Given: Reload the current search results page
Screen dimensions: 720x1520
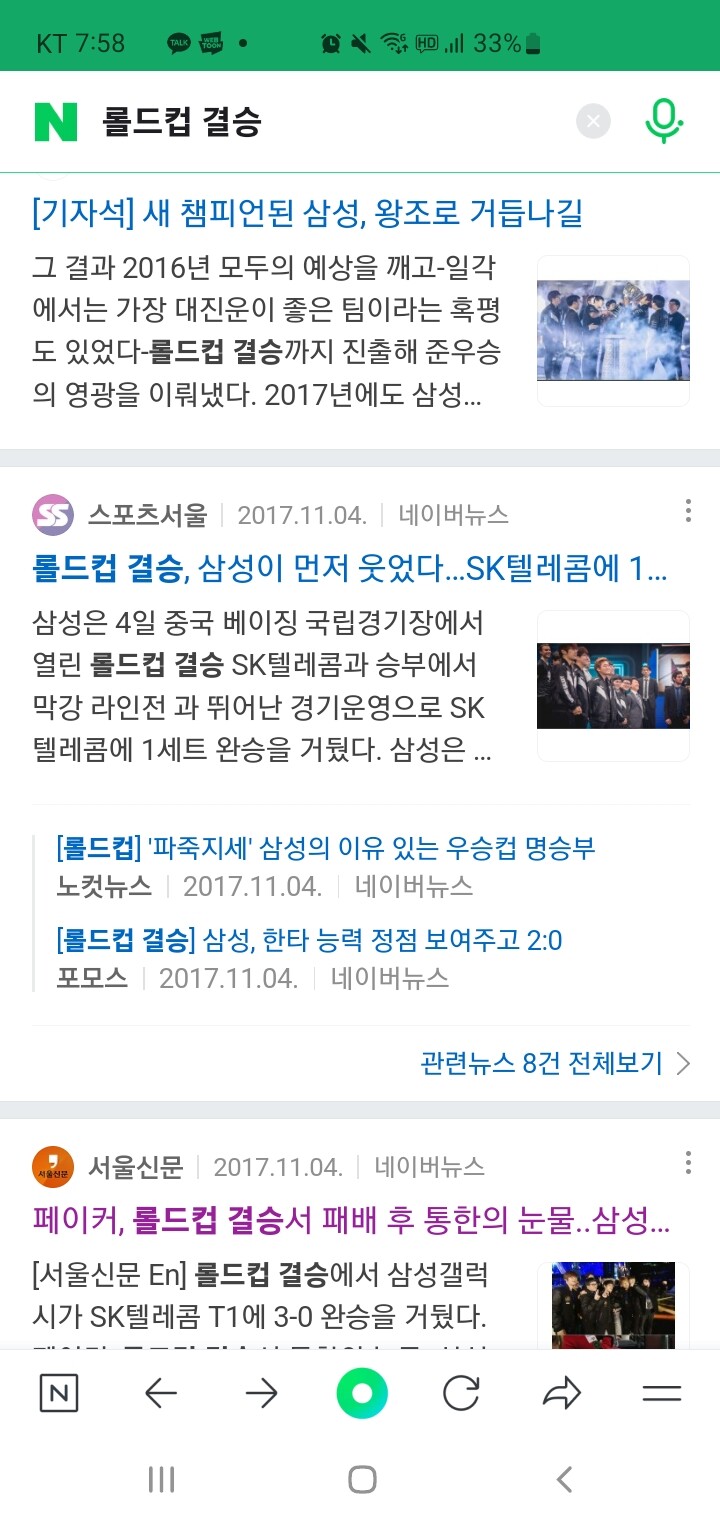Looking at the screenshot, I should click(461, 1393).
